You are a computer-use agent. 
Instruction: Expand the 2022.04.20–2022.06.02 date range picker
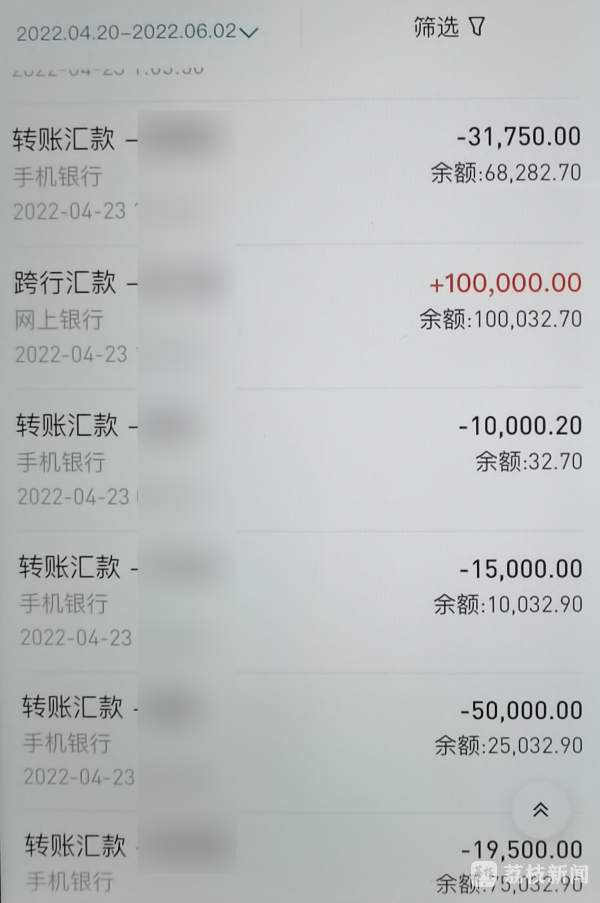(138, 32)
